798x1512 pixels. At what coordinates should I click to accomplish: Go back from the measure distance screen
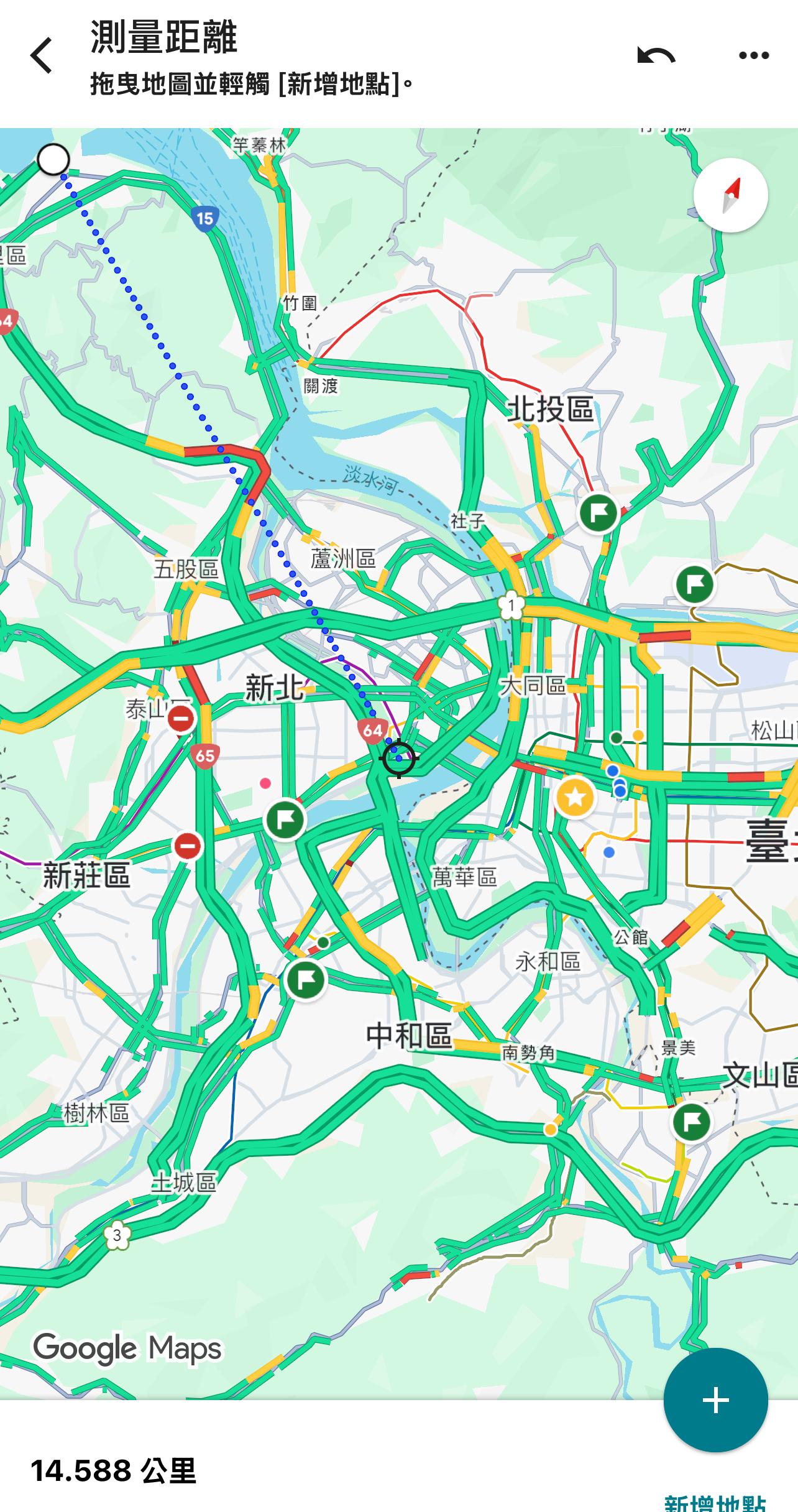[x=41, y=56]
